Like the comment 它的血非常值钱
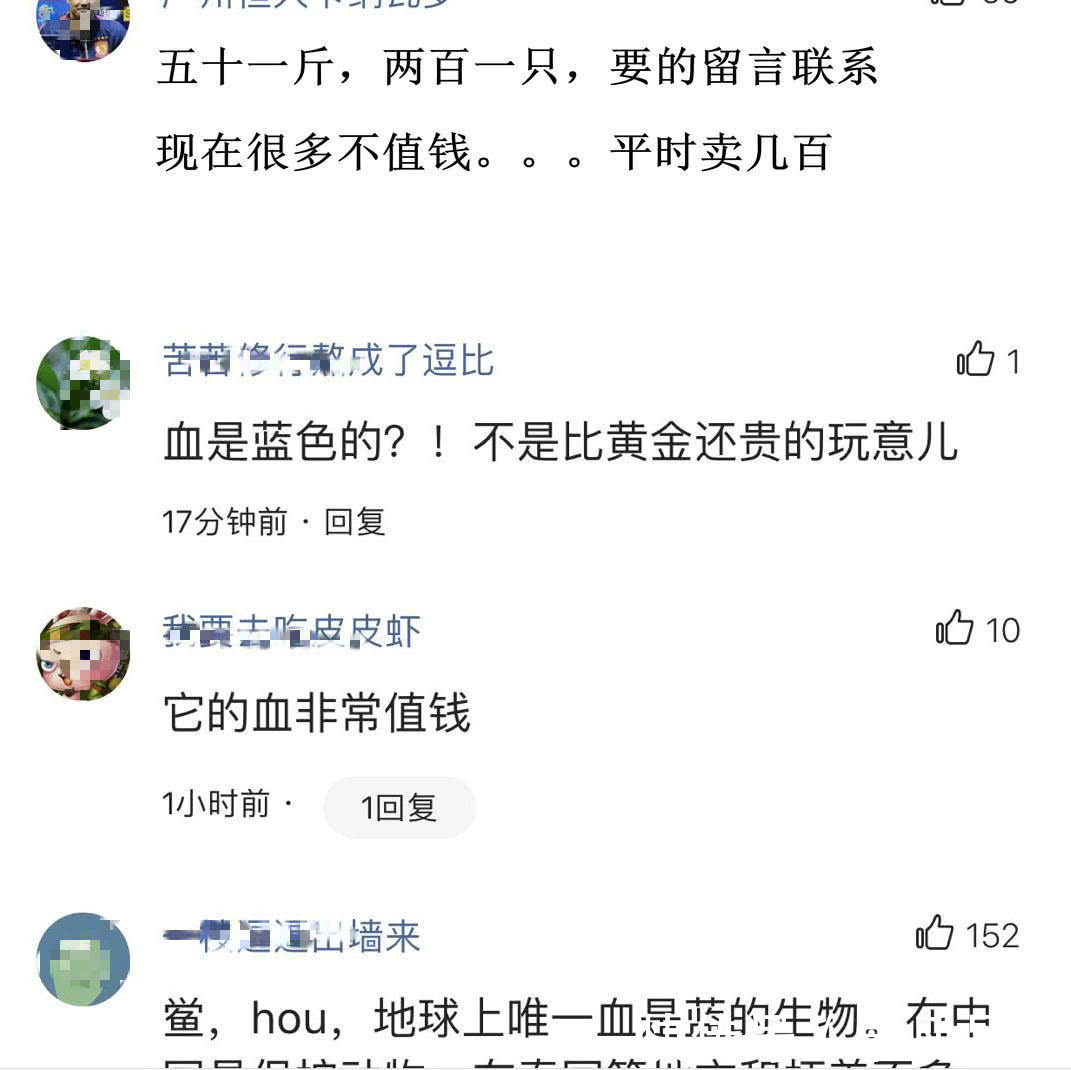1071x1070 pixels. click(x=955, y=629)
